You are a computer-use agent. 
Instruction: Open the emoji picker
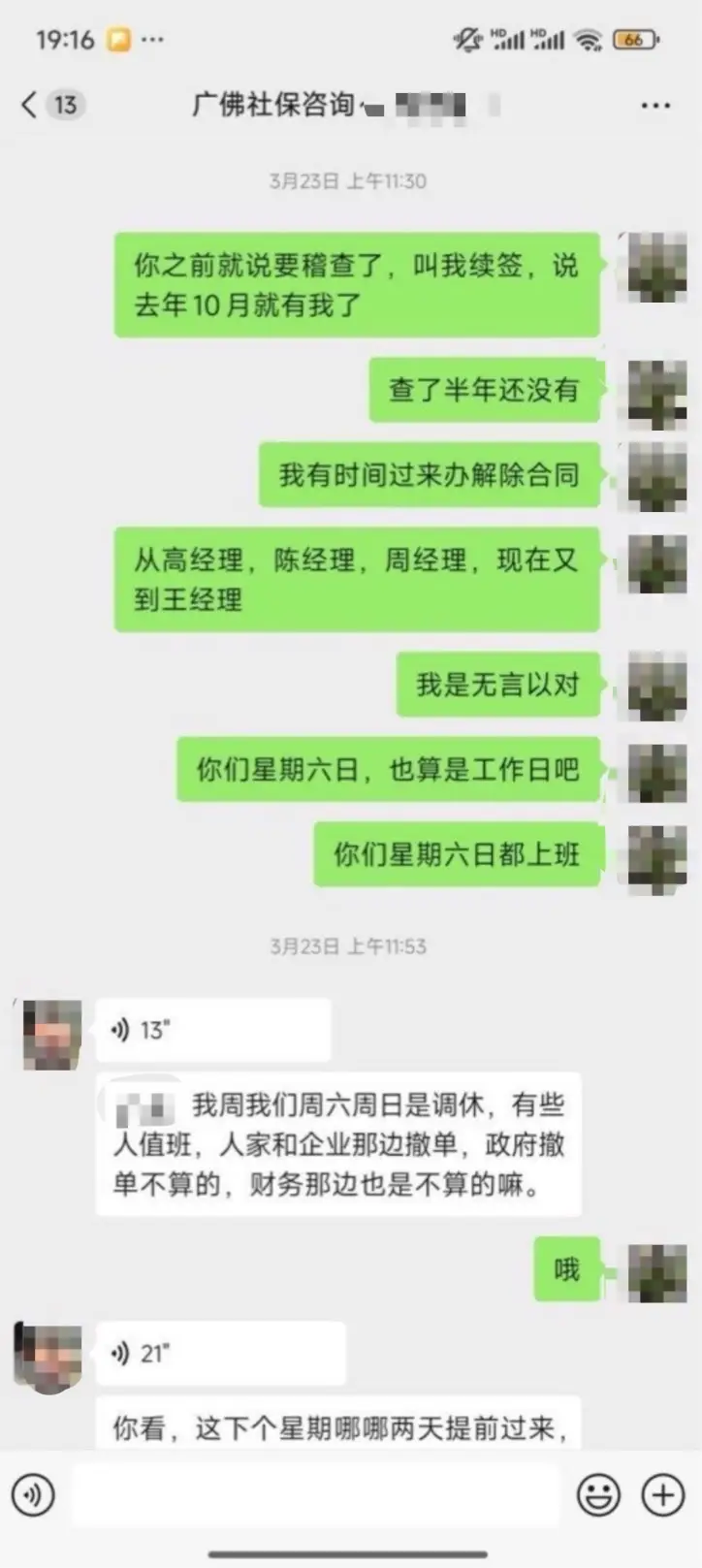point(598,1494)
